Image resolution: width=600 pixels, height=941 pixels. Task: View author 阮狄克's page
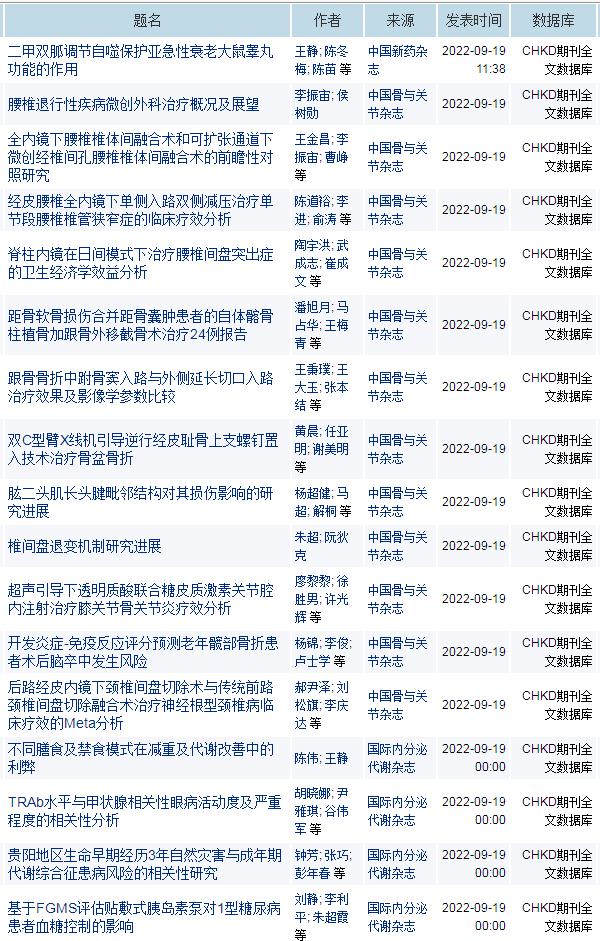click(336, 537)
